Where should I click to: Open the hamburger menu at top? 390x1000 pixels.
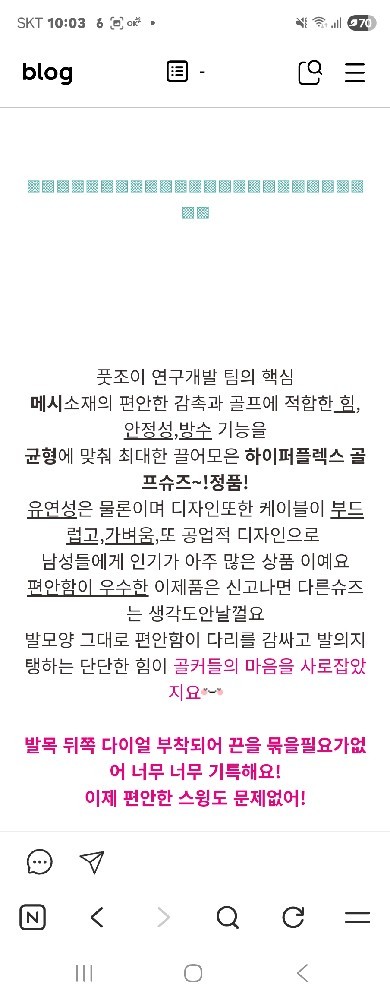coord(355,72)
